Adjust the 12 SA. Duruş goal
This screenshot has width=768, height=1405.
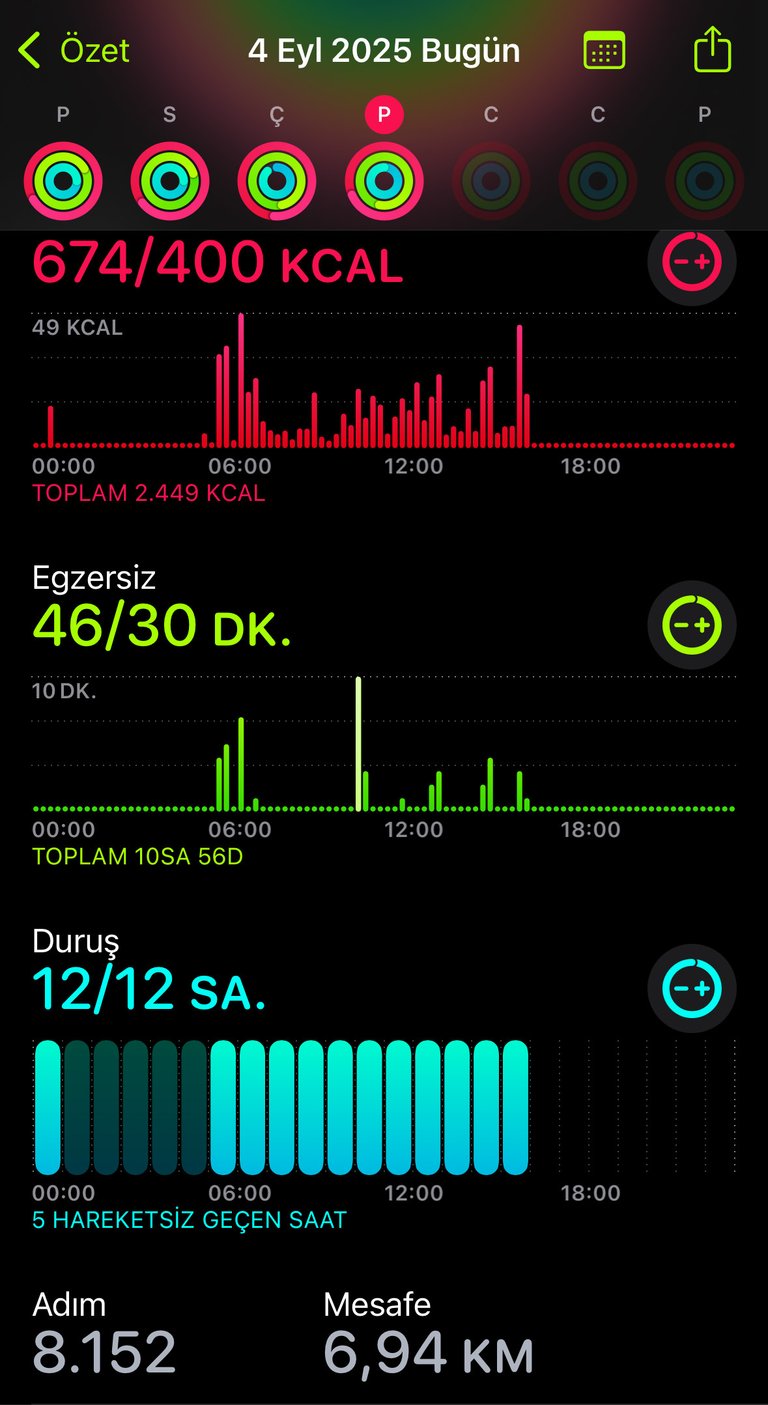692,989
